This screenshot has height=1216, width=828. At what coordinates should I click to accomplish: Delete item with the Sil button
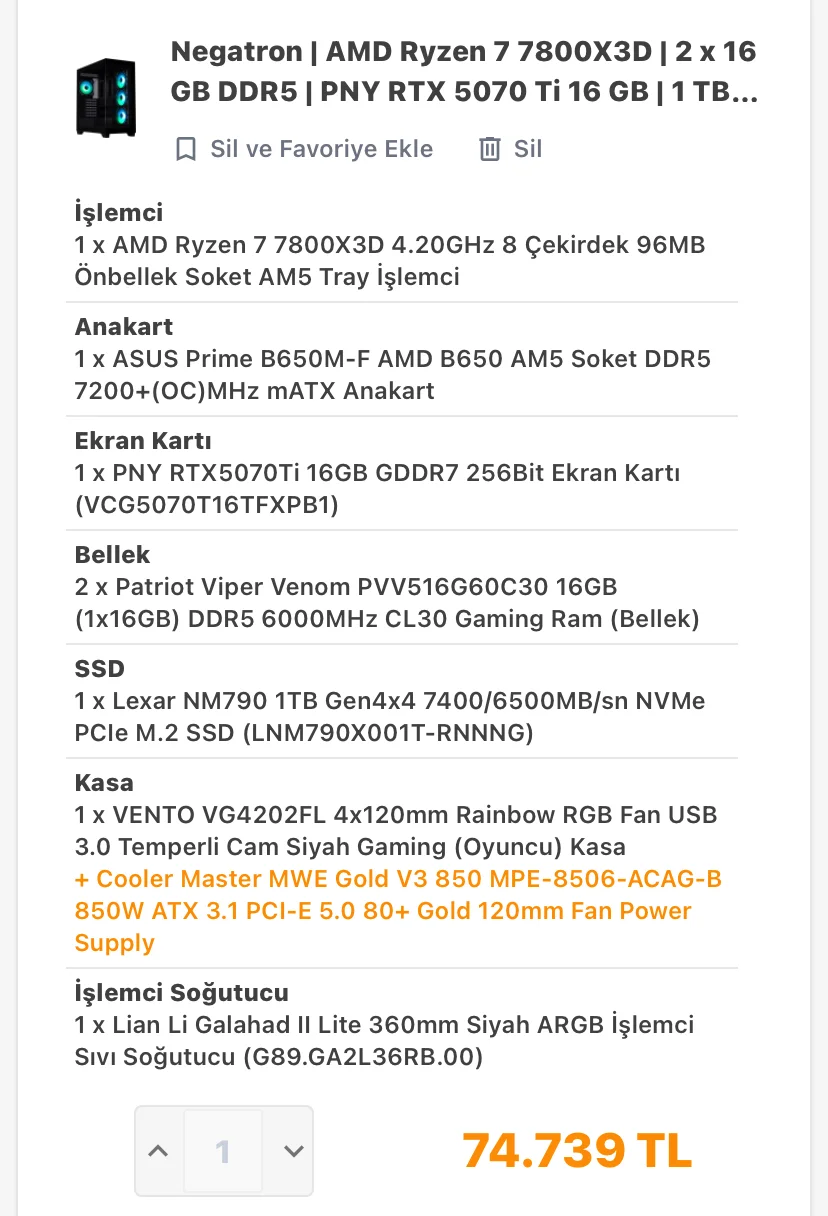coord(510,149)
